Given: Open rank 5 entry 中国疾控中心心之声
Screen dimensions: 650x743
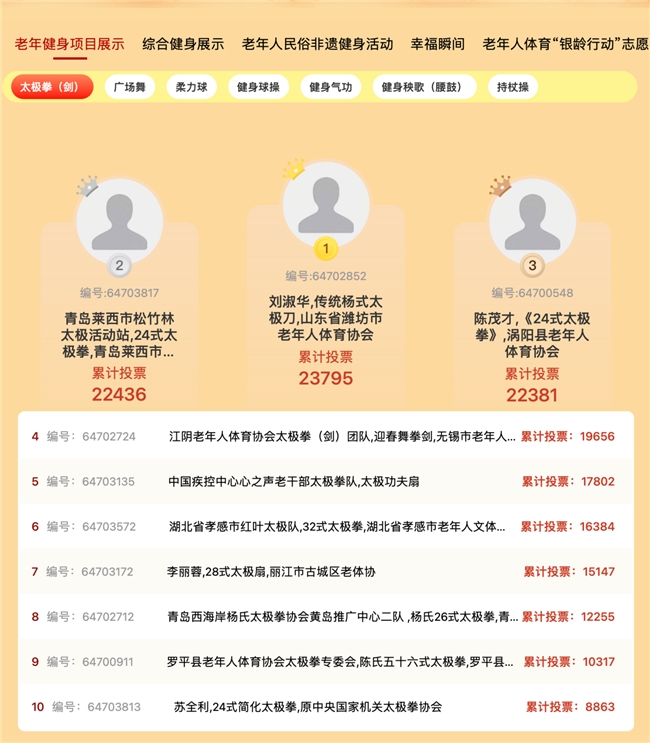Looking at the screenshot, I should click(x=325, y=481).
